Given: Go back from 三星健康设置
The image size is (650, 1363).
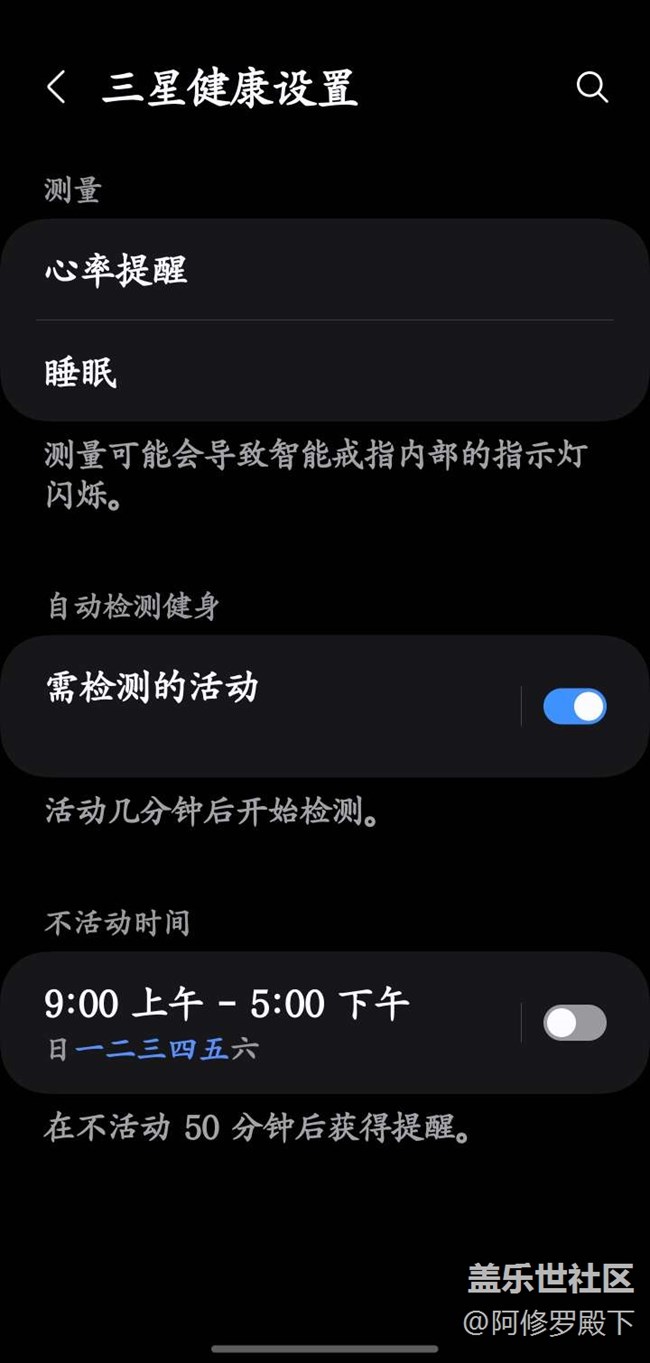Looking at the screenshot, I should tap(56, 88).
